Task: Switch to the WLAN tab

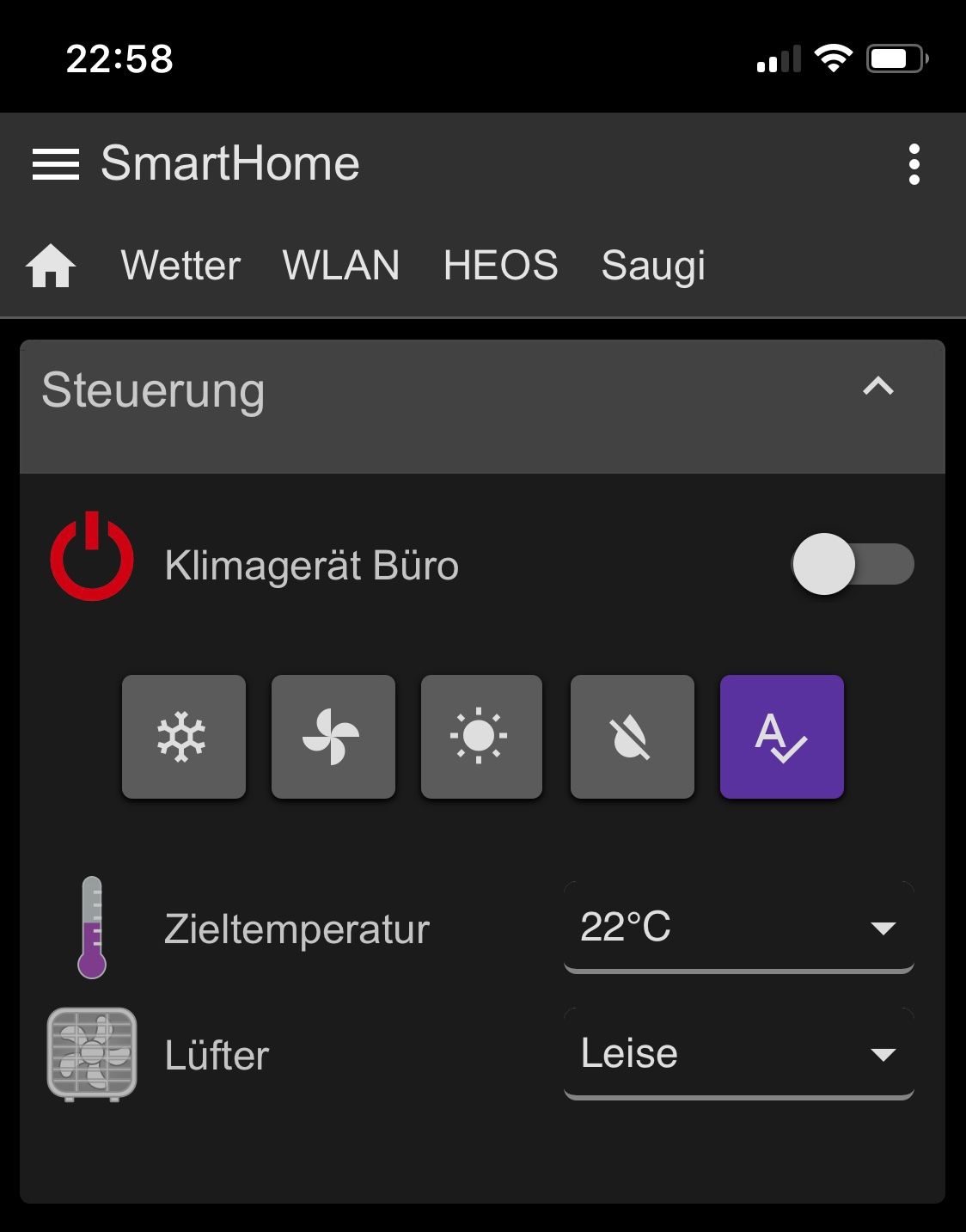Action: [341, 266]
